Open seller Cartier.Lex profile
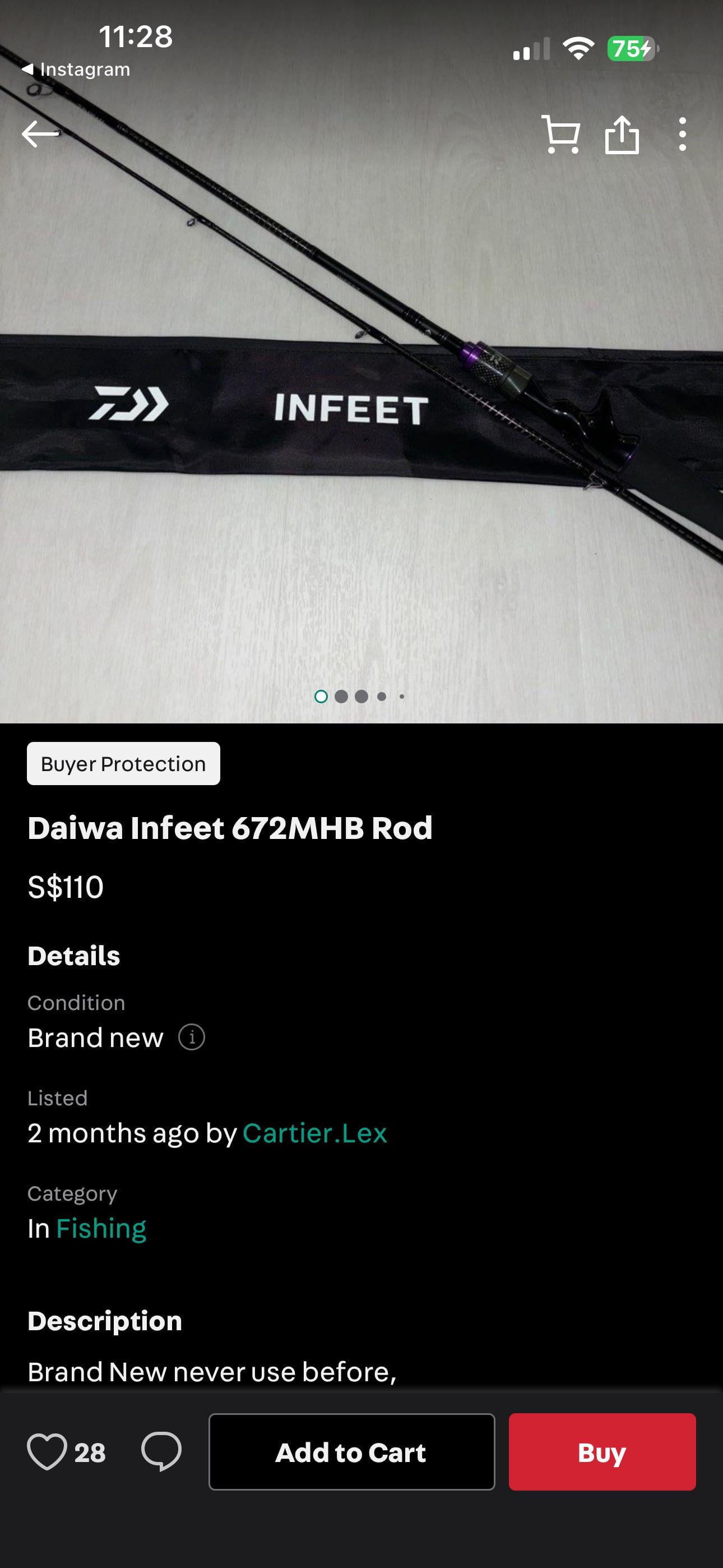Viewport: 723px width, 1568px height. click(x=314, y=1133)
